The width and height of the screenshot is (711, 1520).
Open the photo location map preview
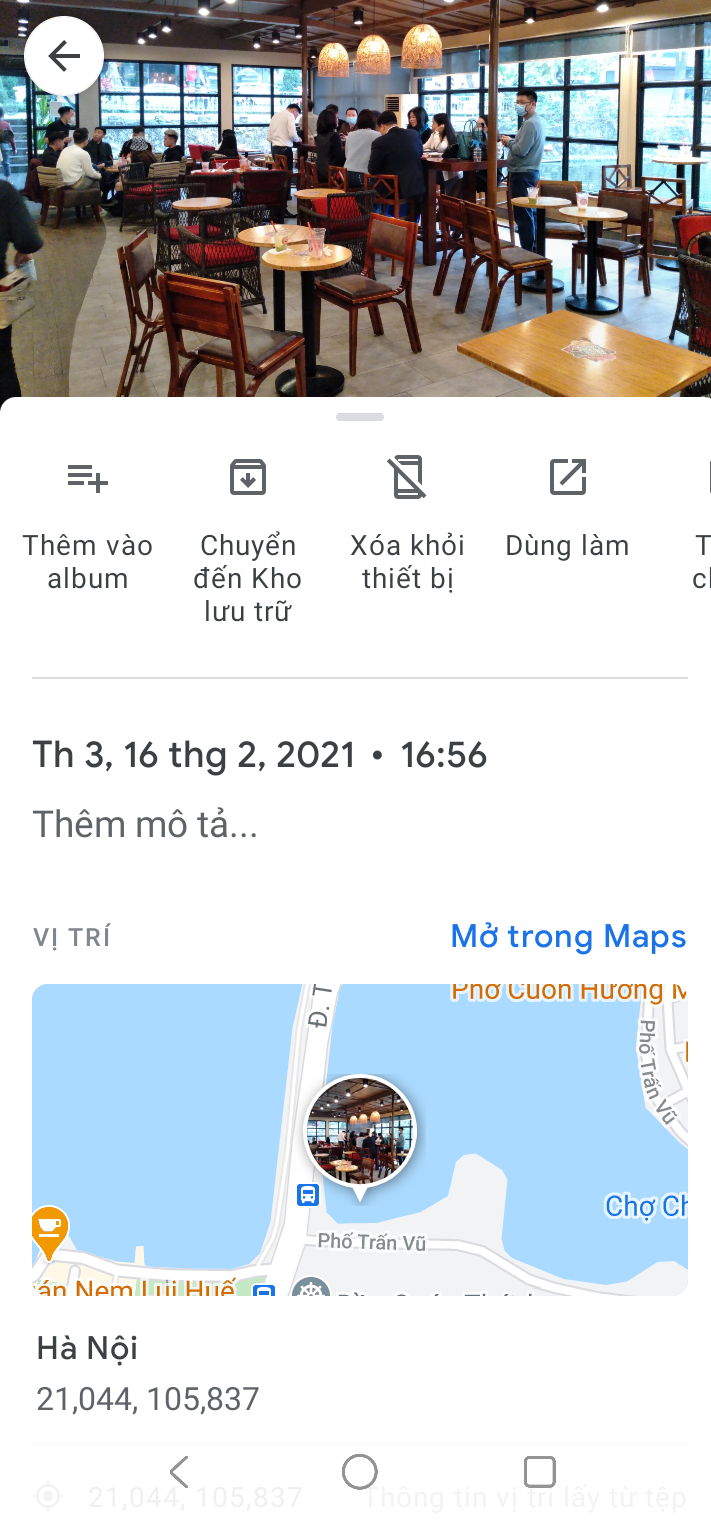click(x=360, y=1140)
